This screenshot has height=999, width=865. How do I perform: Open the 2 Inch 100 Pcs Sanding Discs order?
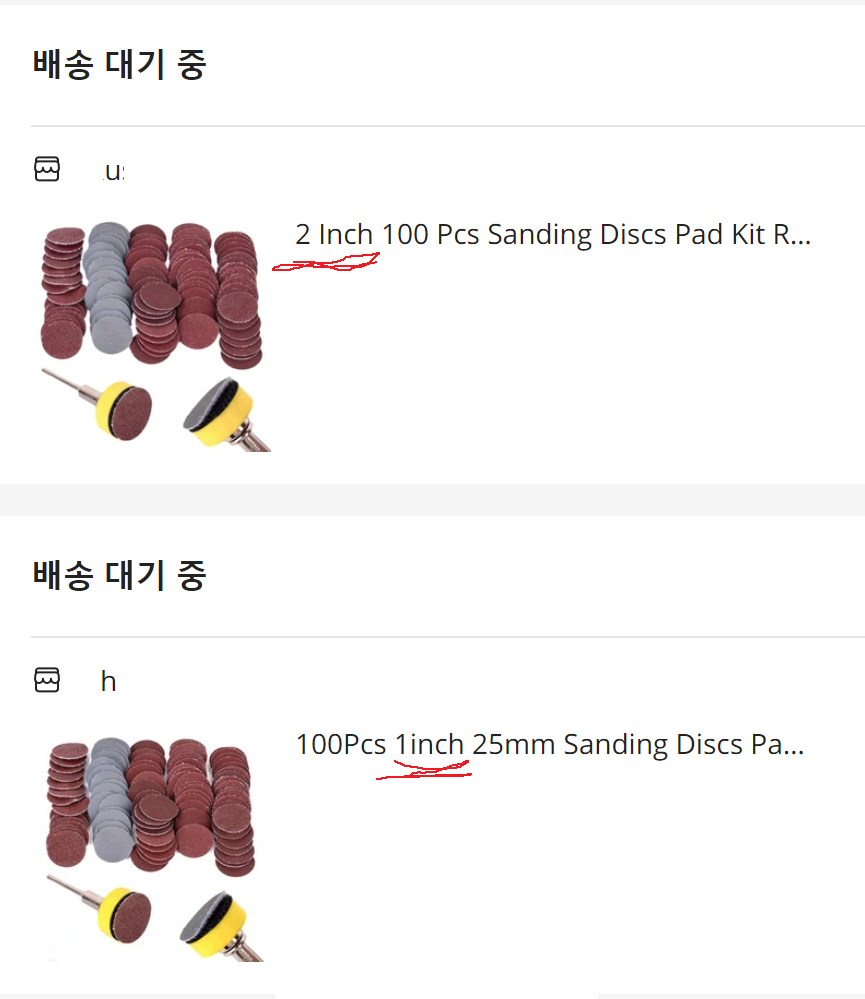tap(552, 235)
